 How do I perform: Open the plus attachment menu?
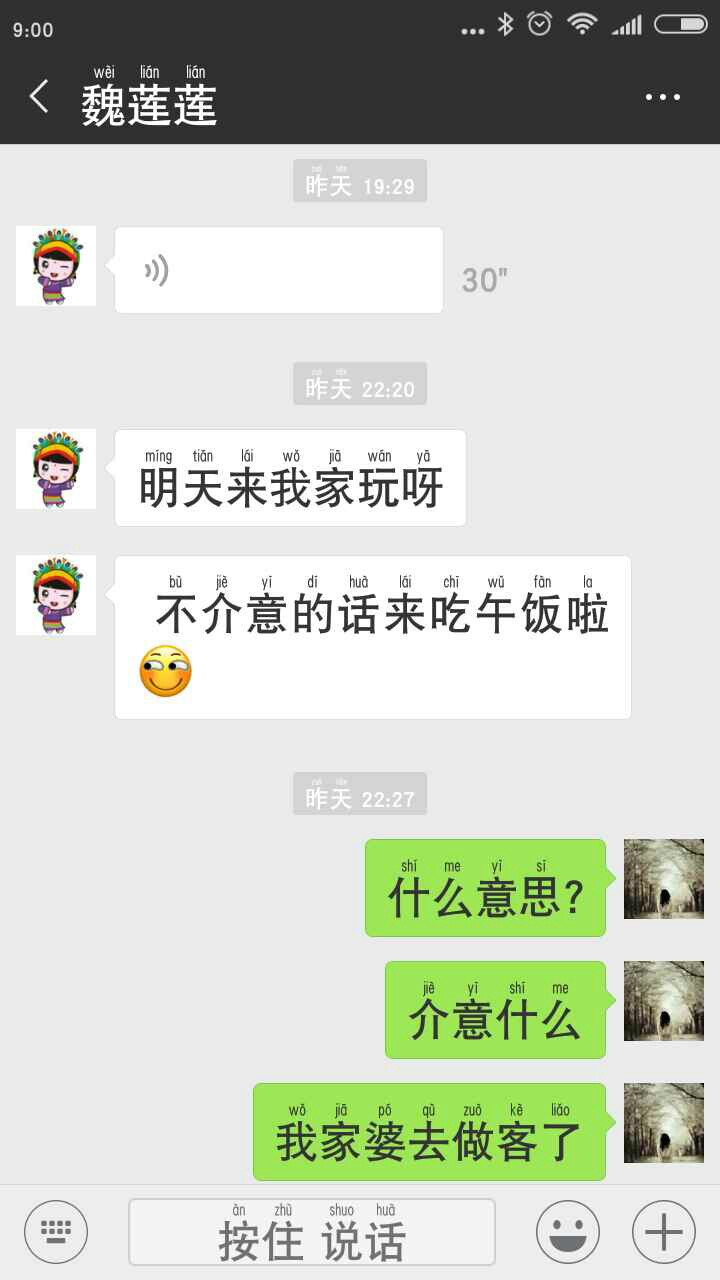pos(664,1232)
